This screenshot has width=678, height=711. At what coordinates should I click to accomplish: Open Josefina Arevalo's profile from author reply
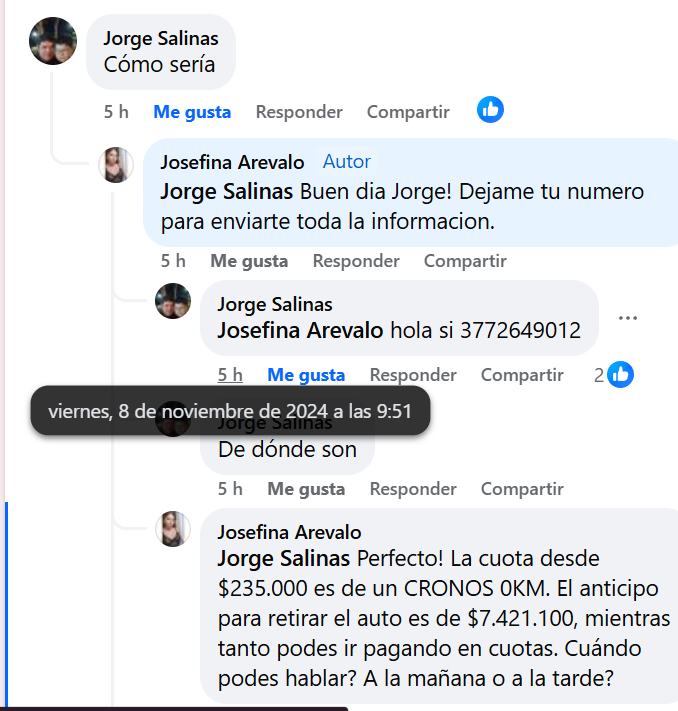tap(233, 162)
